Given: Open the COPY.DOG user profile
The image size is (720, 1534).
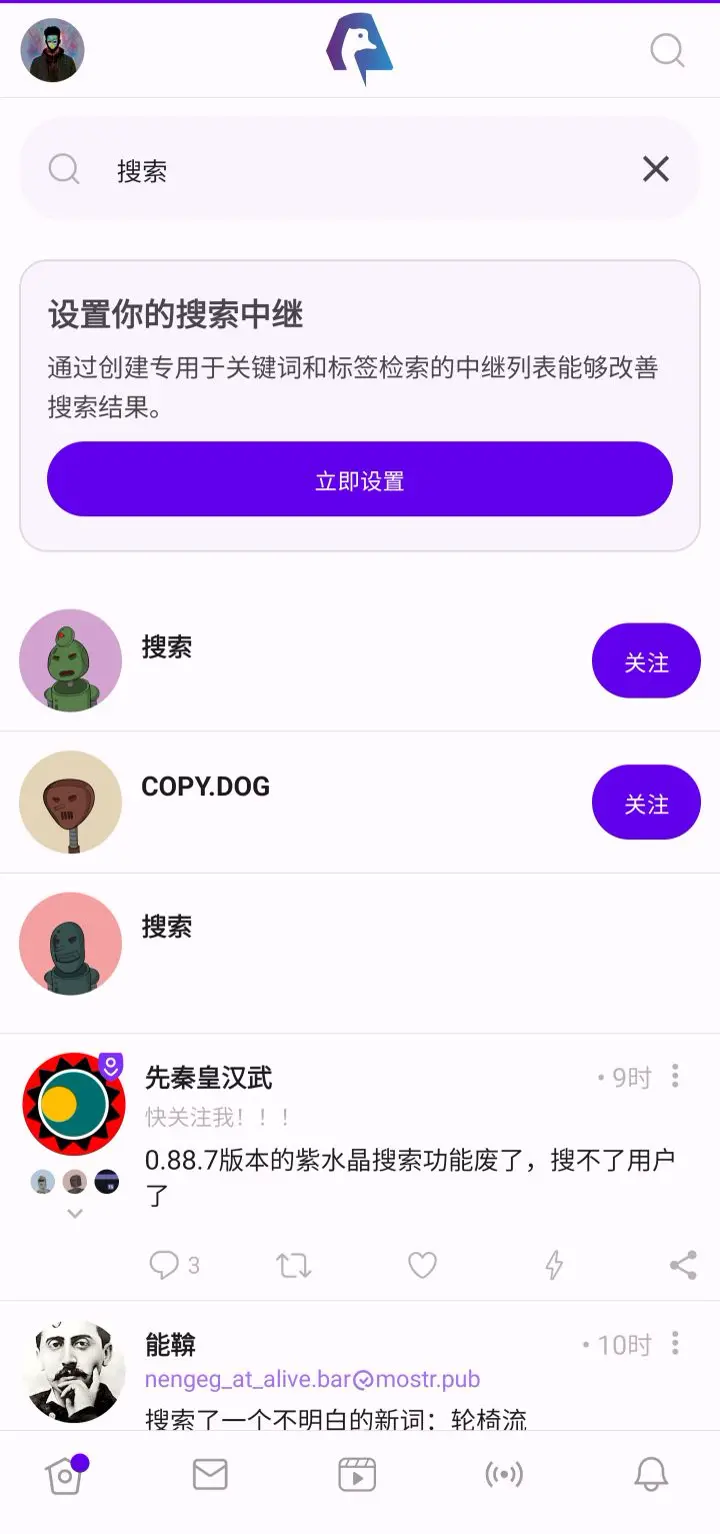Looking at the screenshot, I should coord(206,787).
